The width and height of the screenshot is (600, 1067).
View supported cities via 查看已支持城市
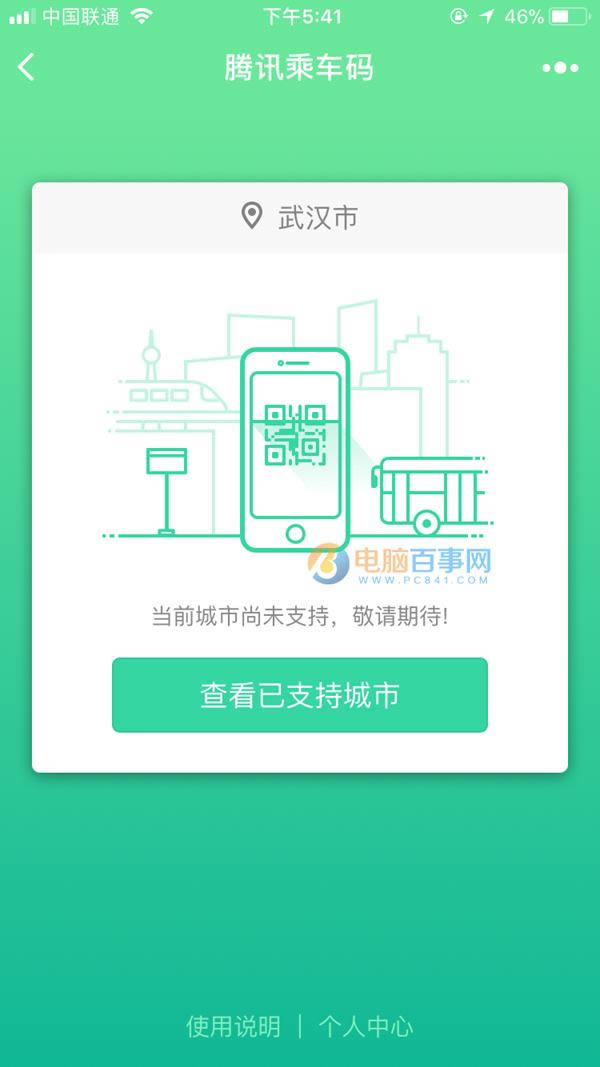[x=300, y=695]
